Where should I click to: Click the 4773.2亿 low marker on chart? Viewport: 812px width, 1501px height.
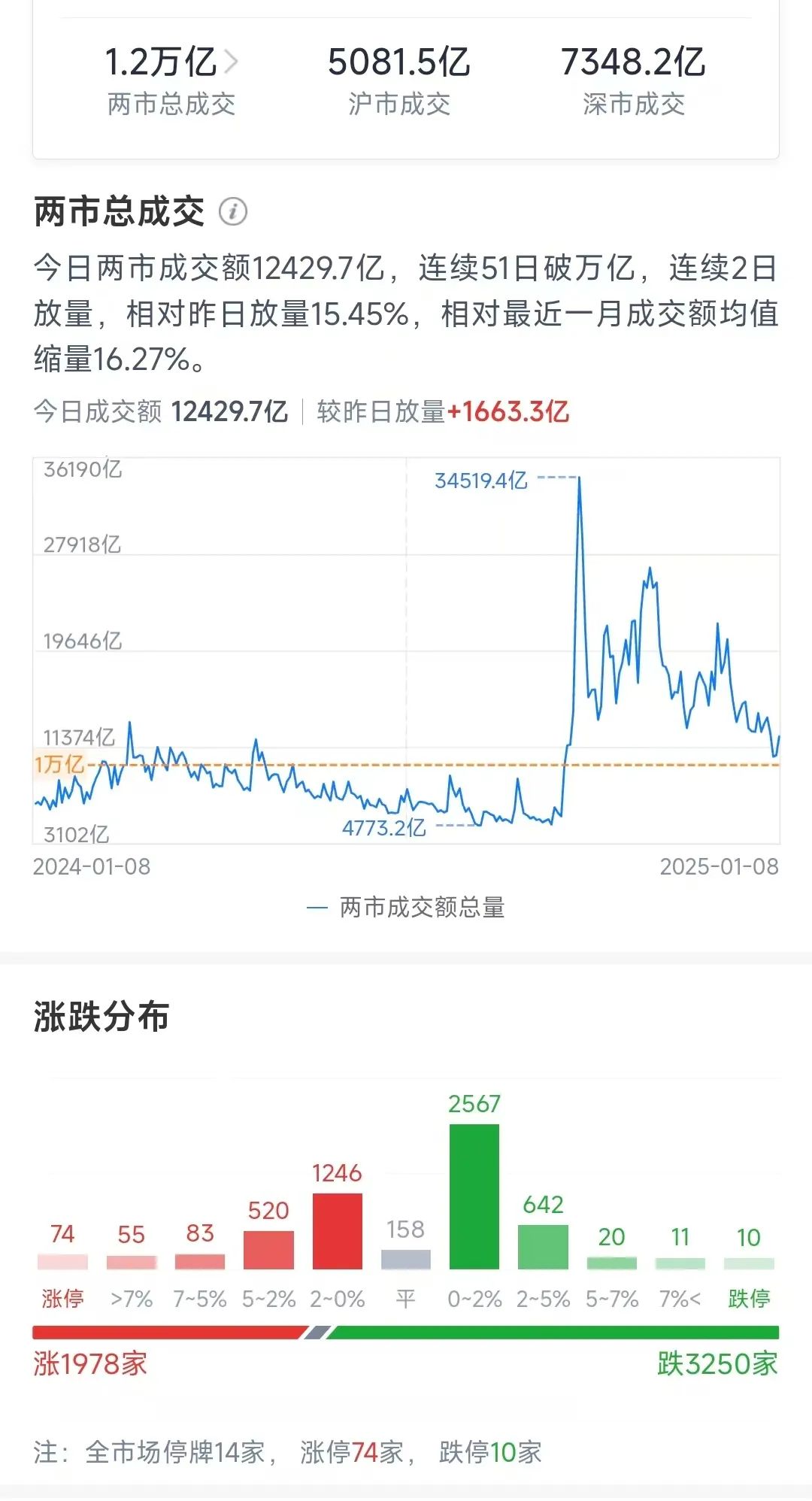click(x=385, y=827)
